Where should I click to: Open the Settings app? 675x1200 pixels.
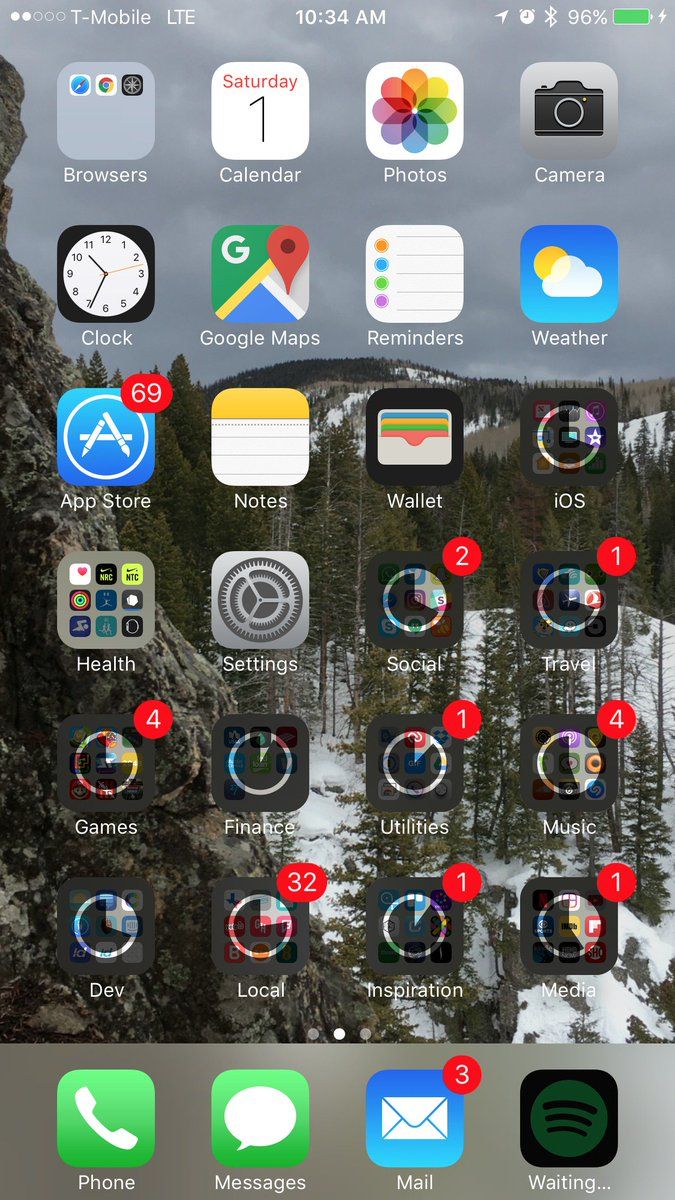pyautogui.click(x=260, y=600)
